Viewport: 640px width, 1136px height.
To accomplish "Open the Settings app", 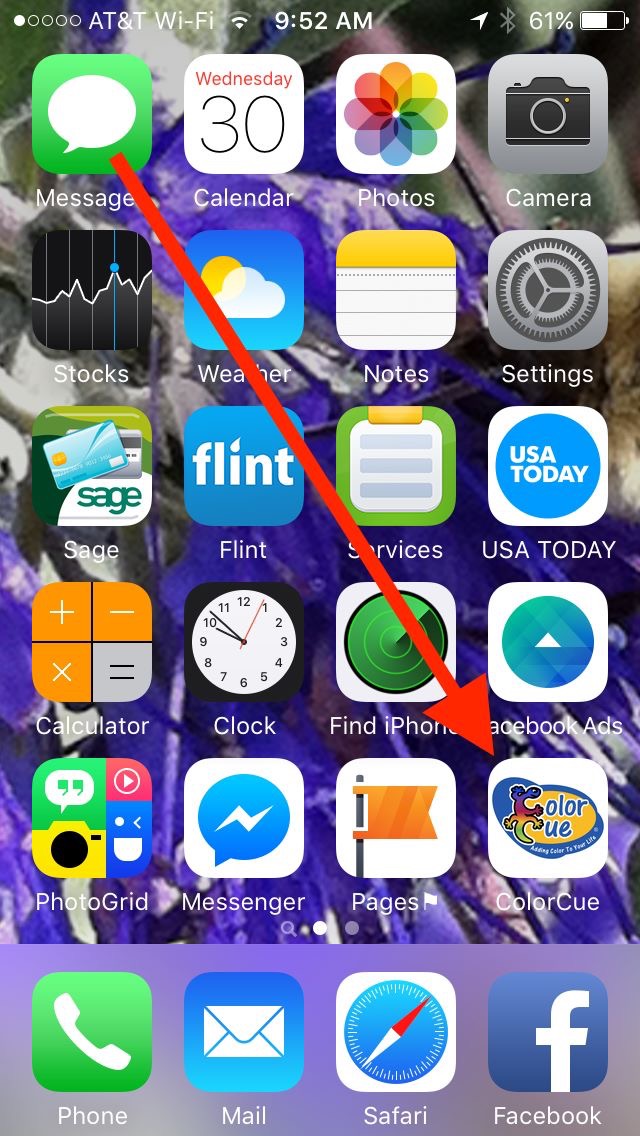I will [x=548, y=290].
